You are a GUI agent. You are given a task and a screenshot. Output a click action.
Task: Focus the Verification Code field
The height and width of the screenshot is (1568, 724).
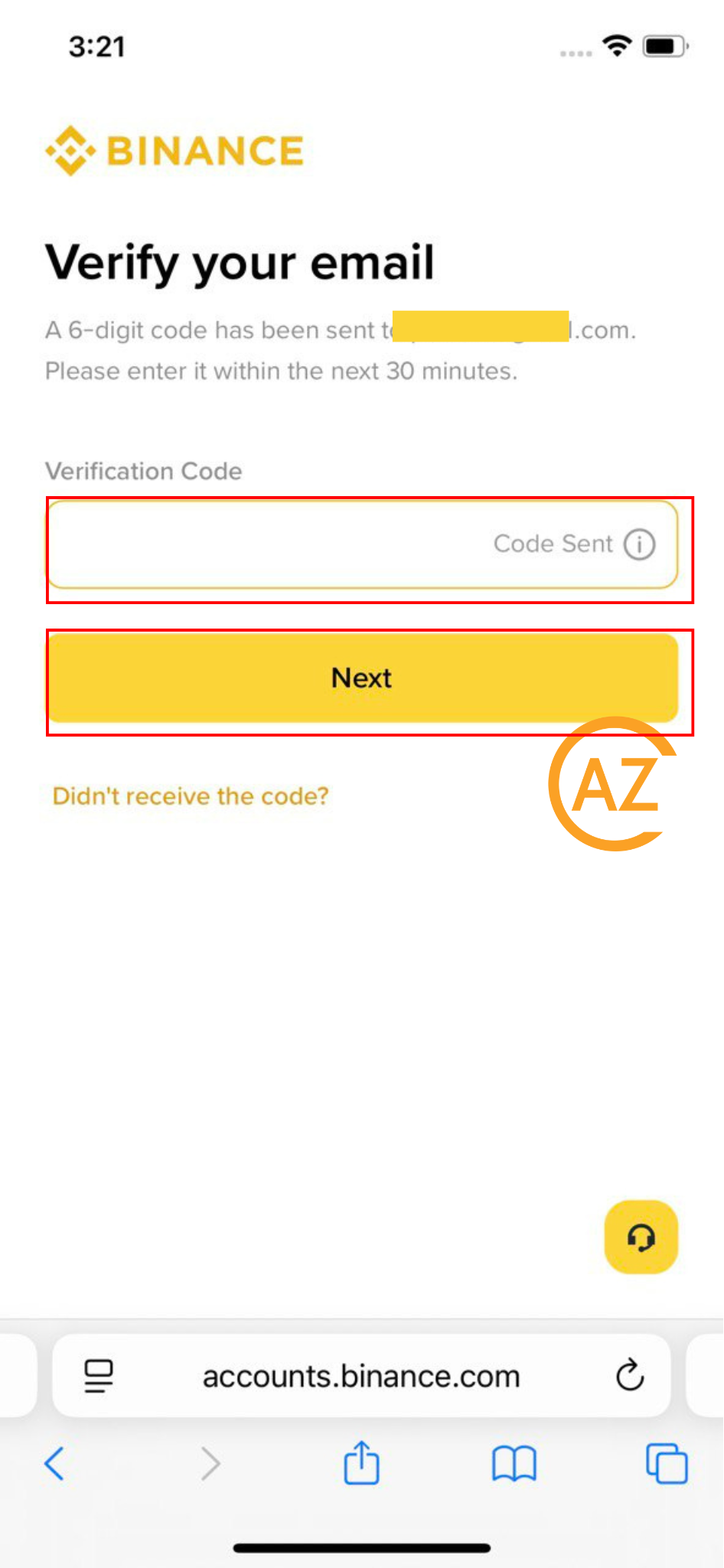pyautogui.click(x=268, y=544)
